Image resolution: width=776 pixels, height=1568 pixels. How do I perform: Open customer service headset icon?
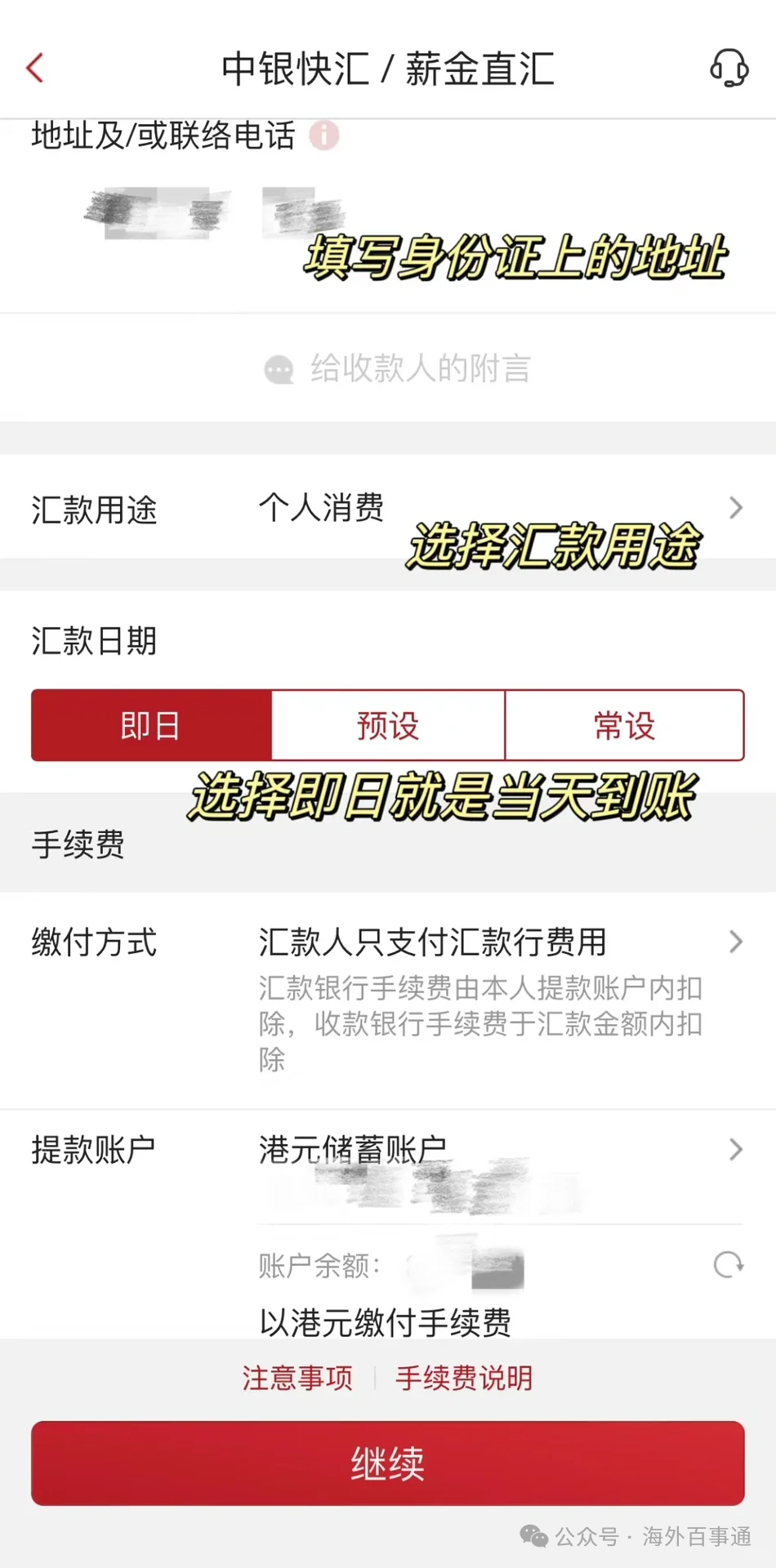pos(729,68)
